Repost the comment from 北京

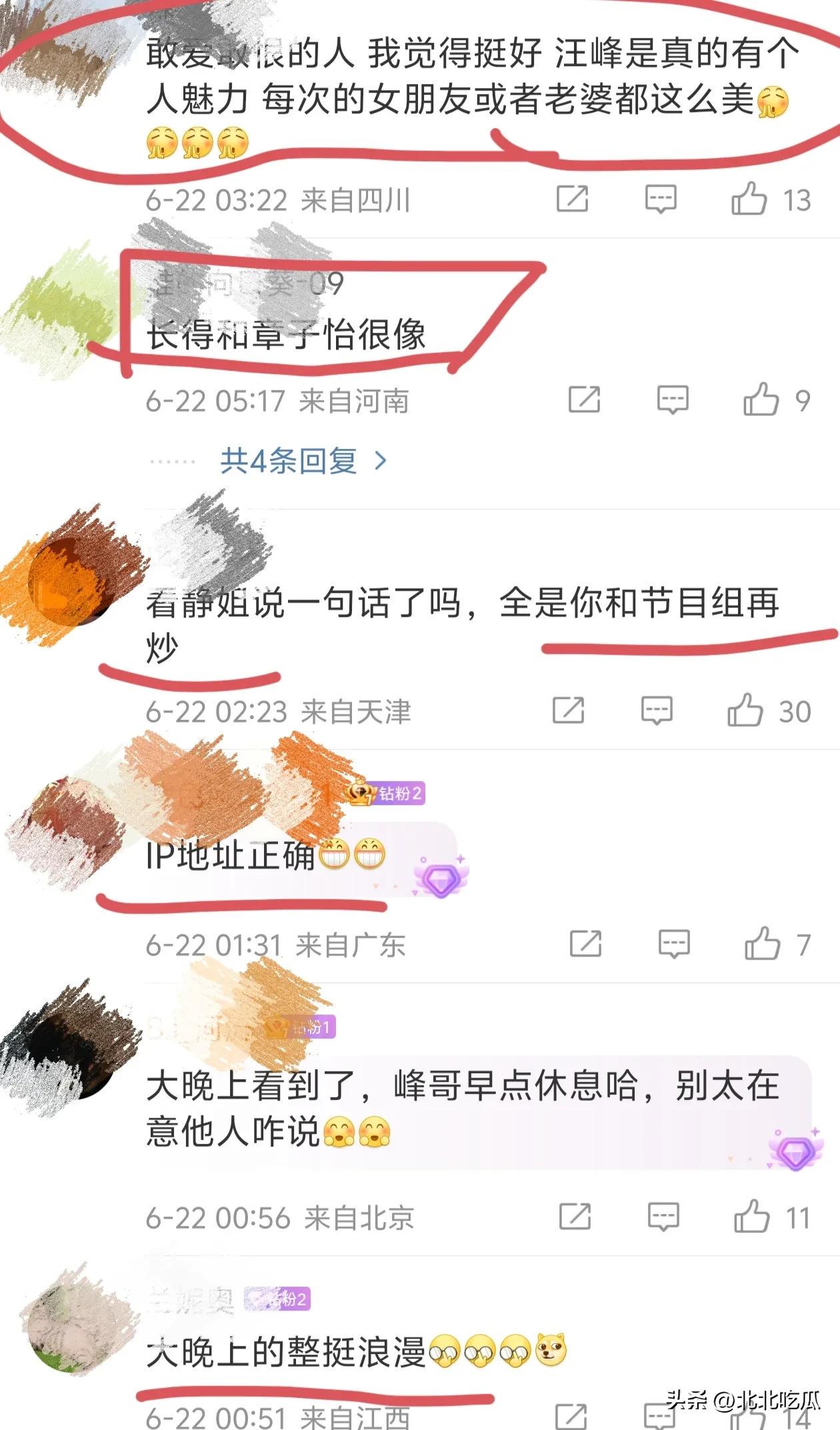[x=575, y=1217]
